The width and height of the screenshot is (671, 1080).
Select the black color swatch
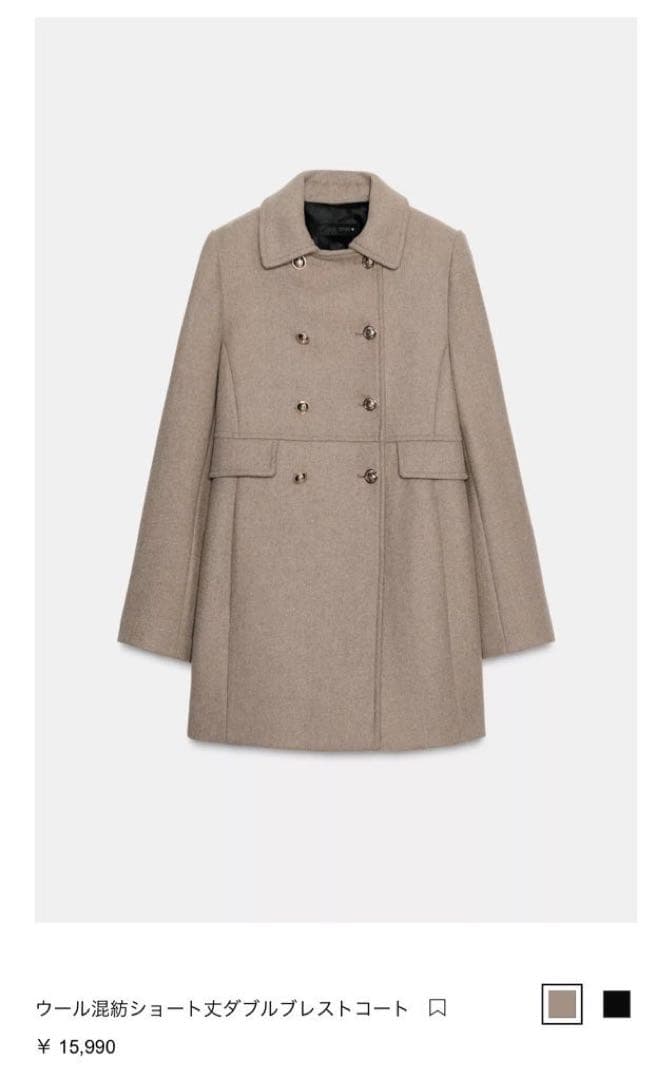click(616, 1004)
